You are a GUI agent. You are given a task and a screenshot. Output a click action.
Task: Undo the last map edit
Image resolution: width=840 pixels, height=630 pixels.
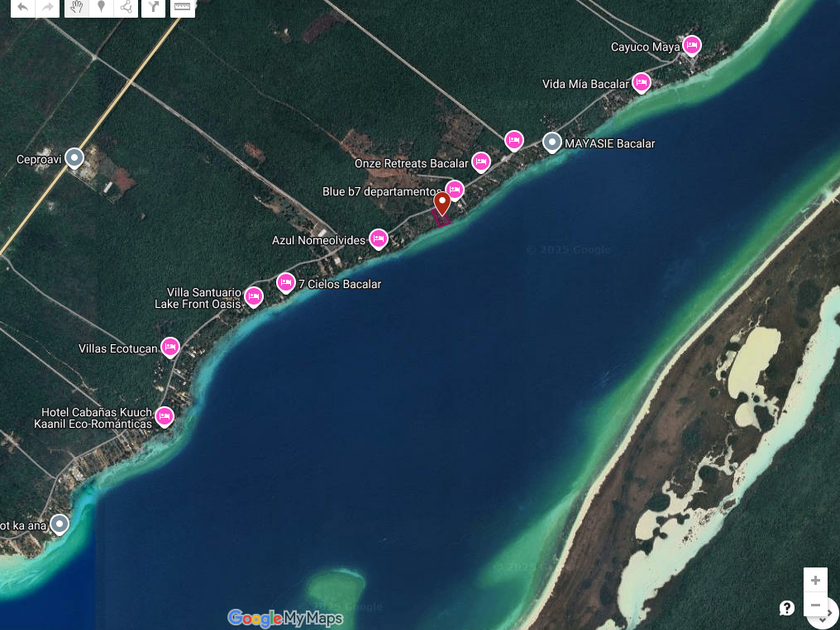click(23, 8)
